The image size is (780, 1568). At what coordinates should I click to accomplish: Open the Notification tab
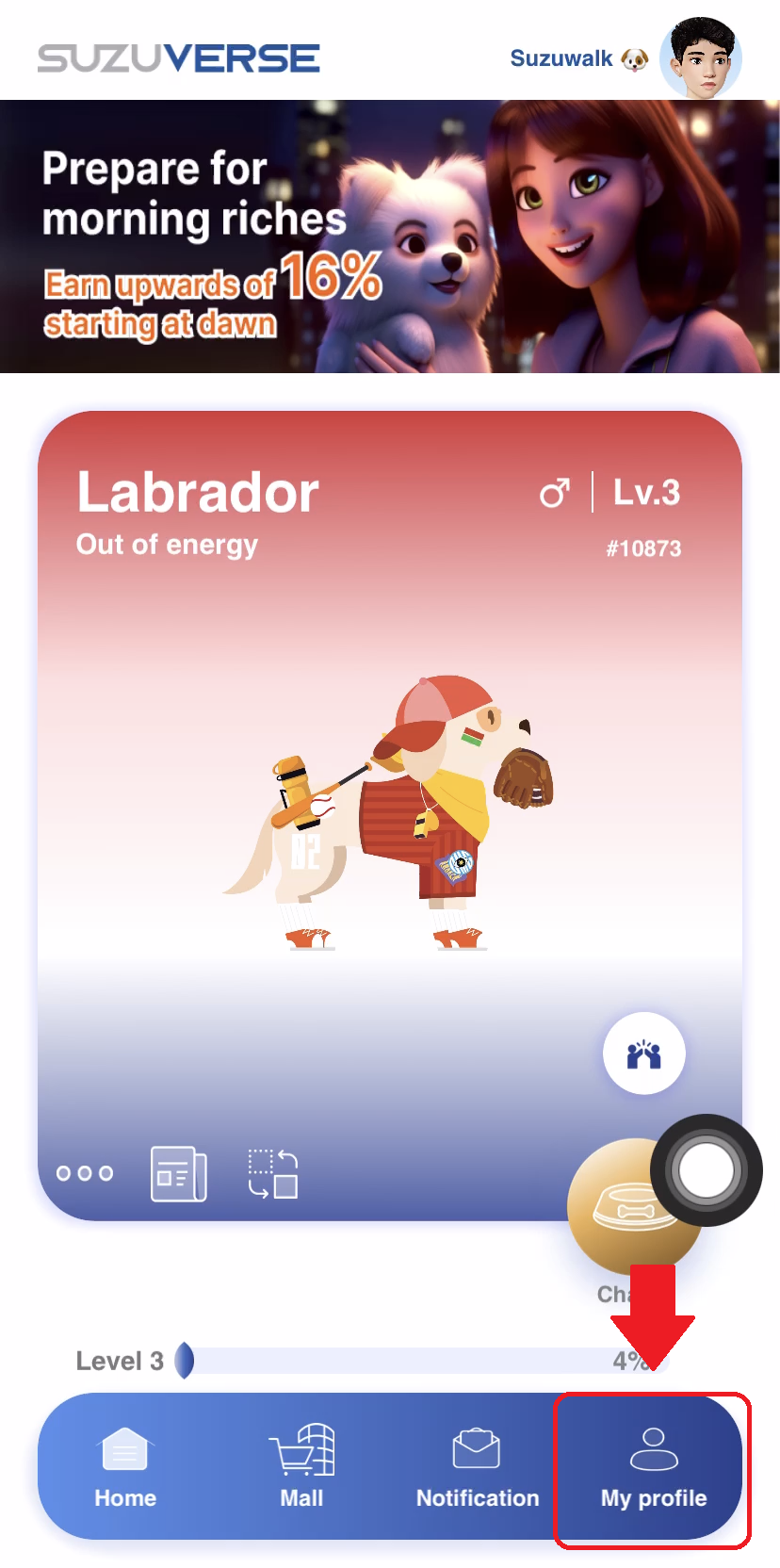pyautogui.click(x=477, y=1468)
